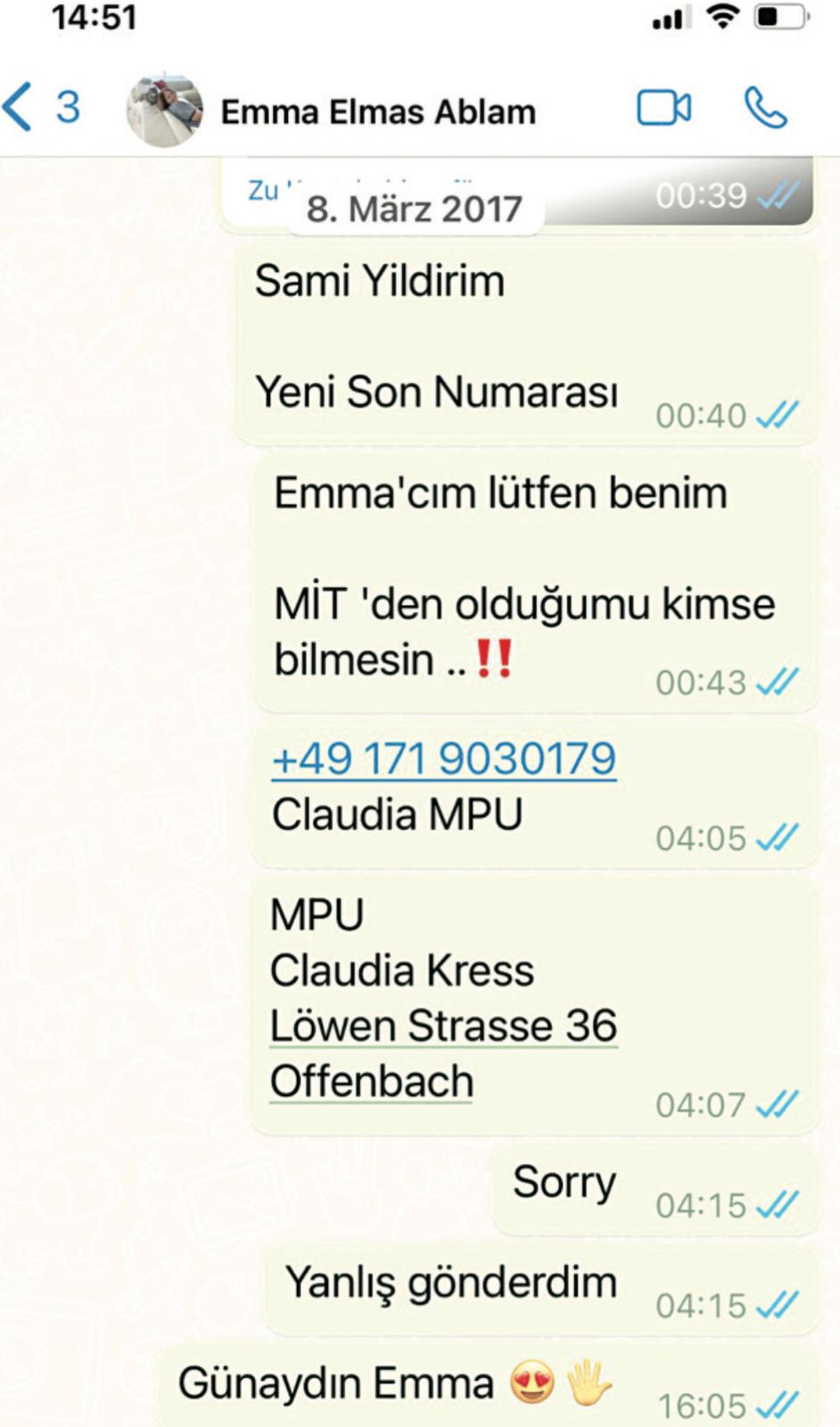Go back to the chats list
840x1427 pixels.
pos(40,108)
